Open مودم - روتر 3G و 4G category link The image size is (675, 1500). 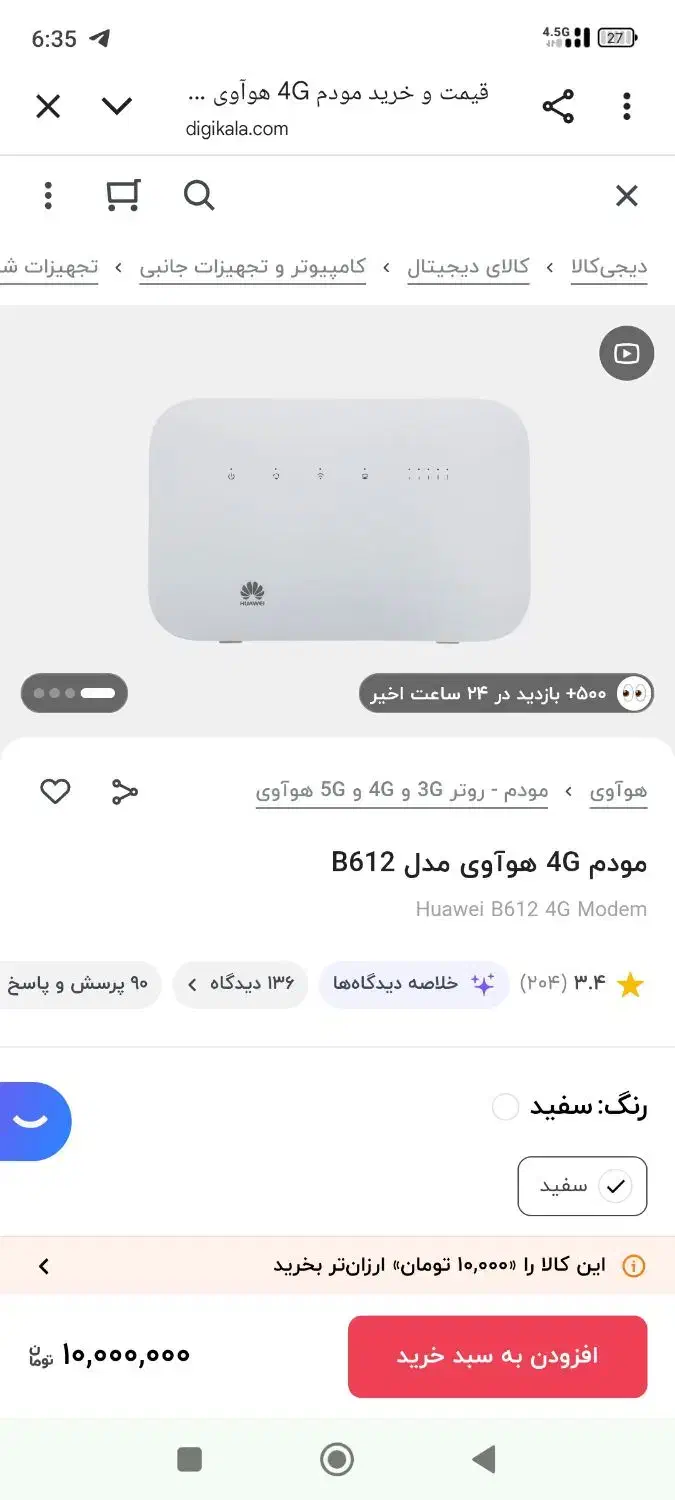tap(402, 792)
